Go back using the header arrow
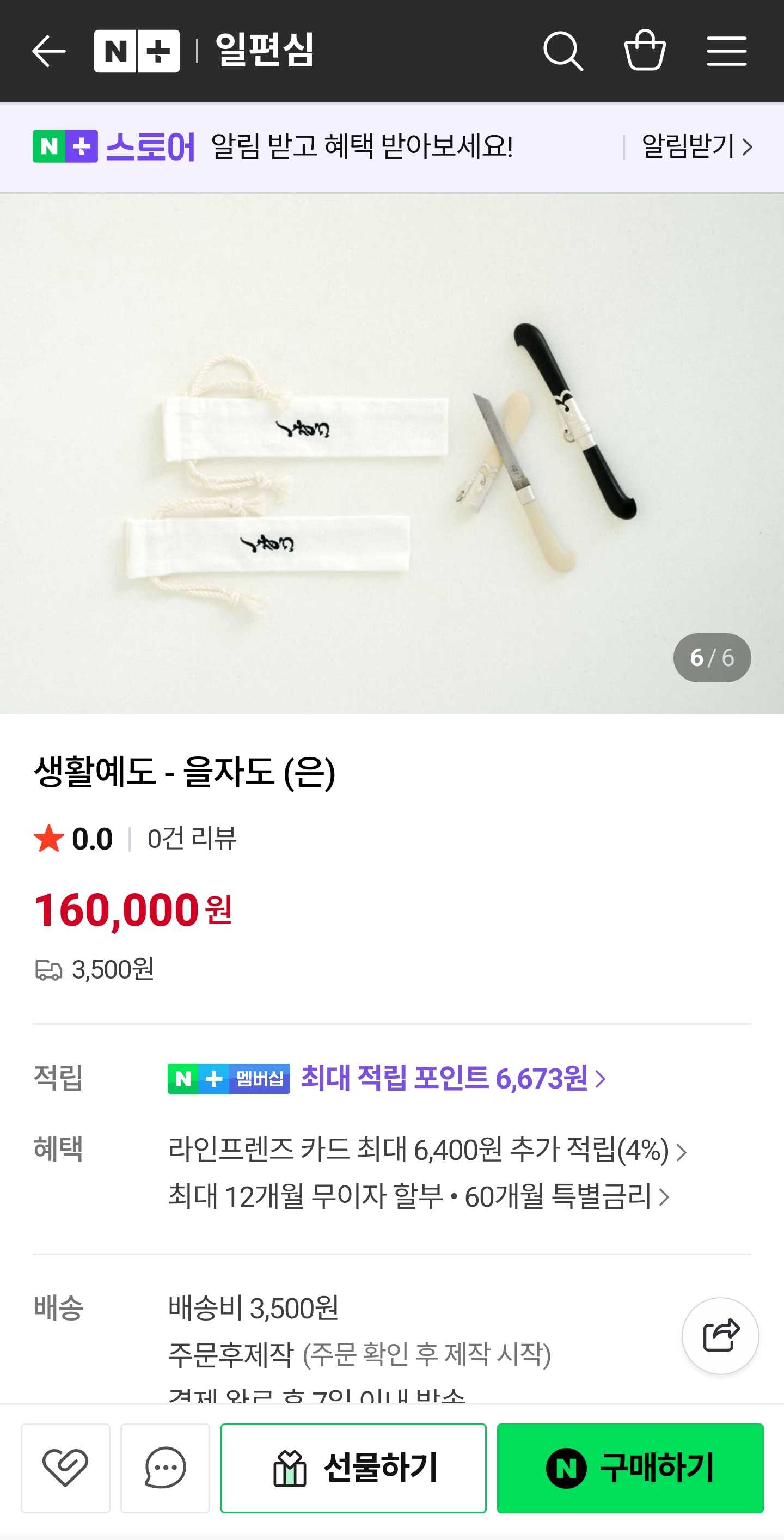The height and width of the screenshot is (1540, 784). click(48, 51)
